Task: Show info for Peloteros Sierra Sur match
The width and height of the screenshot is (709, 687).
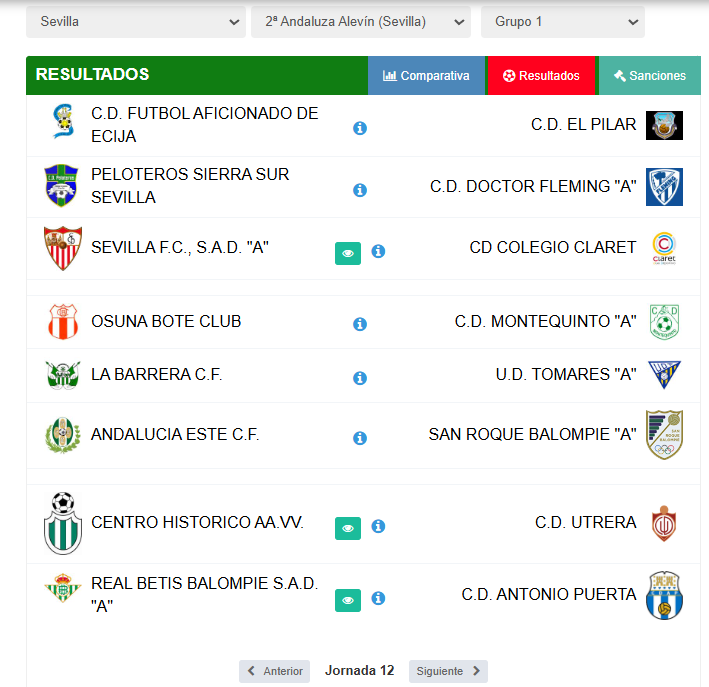Action: tap(360, 190)
